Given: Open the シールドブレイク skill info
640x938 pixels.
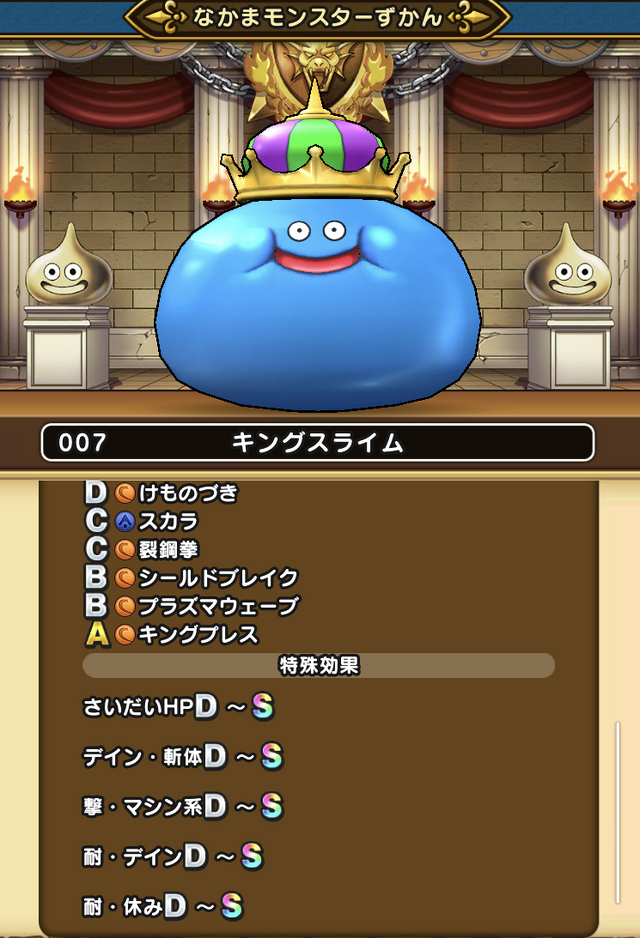Looking at the screenshot, I should click(x=216, y=577).
